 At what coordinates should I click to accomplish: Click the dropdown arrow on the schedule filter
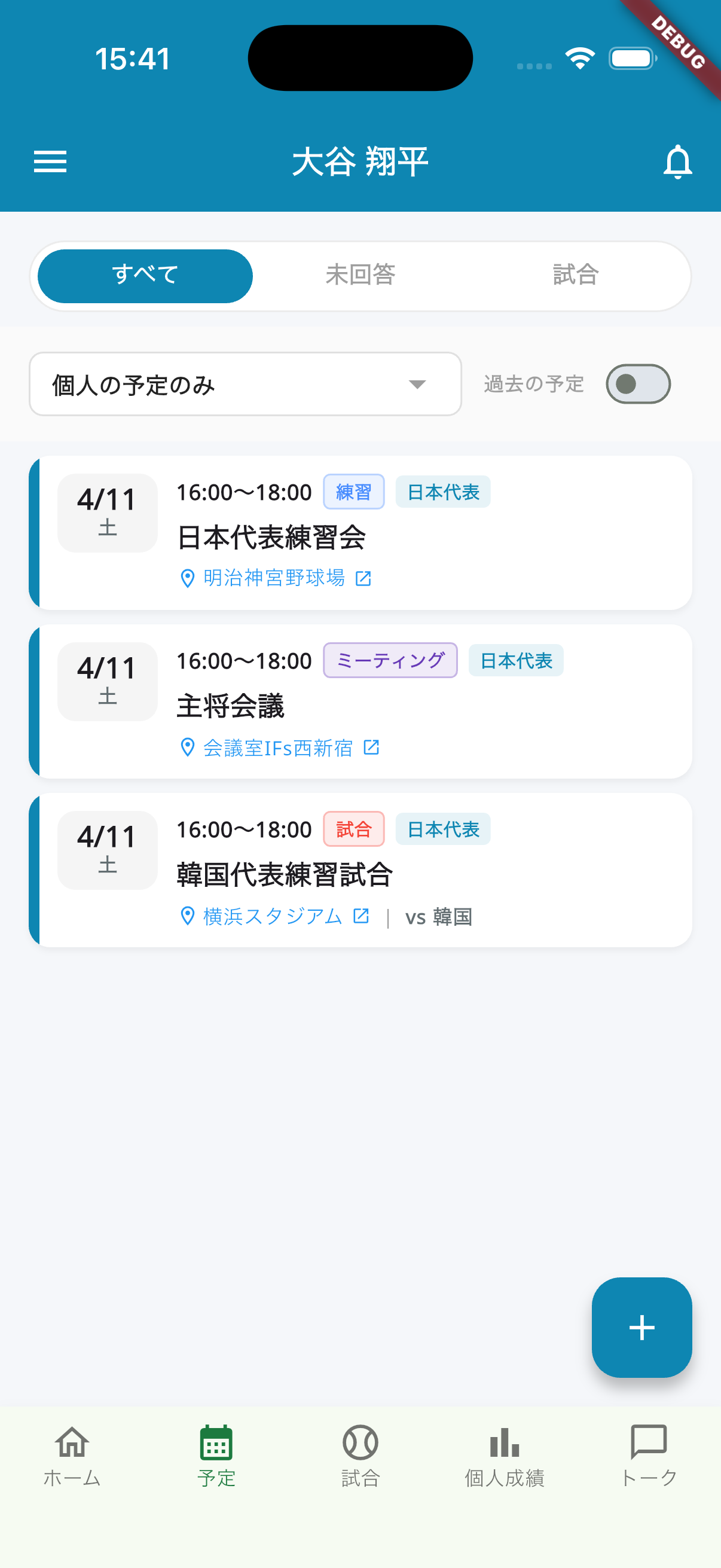click(x=418, y=384)
